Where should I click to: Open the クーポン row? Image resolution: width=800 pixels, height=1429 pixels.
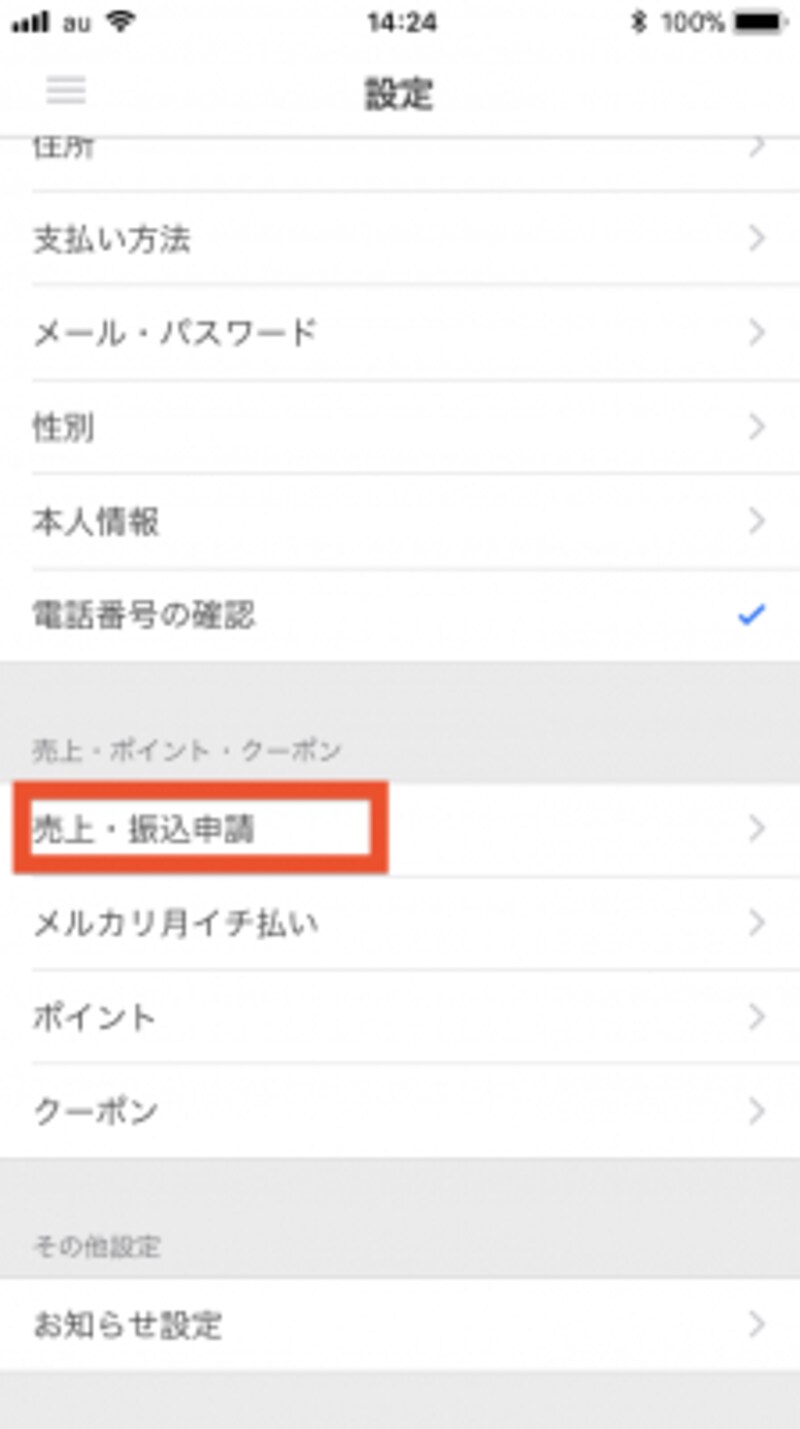400,1111
